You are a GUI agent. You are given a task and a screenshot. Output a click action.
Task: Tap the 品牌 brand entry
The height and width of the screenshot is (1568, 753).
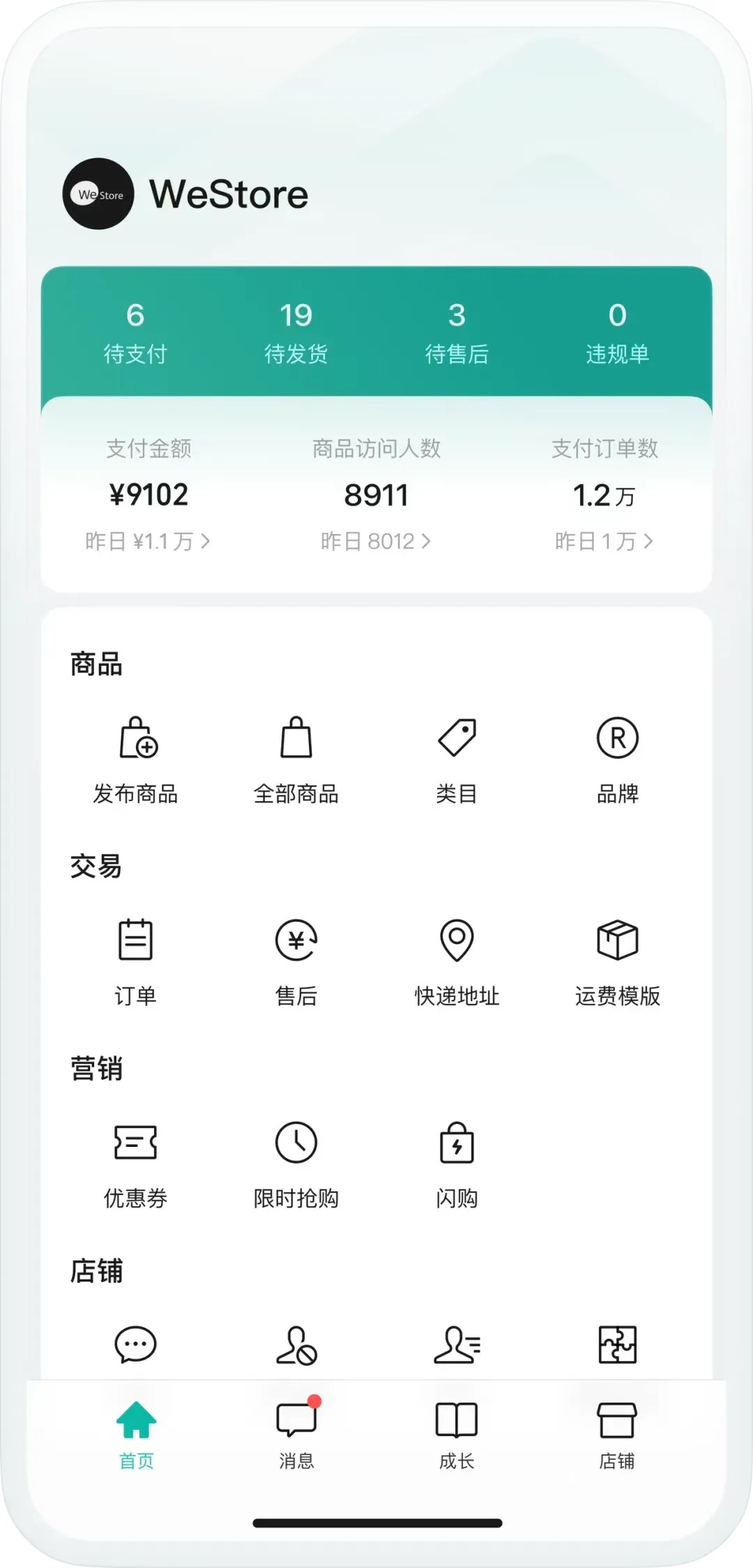point(617,759)
